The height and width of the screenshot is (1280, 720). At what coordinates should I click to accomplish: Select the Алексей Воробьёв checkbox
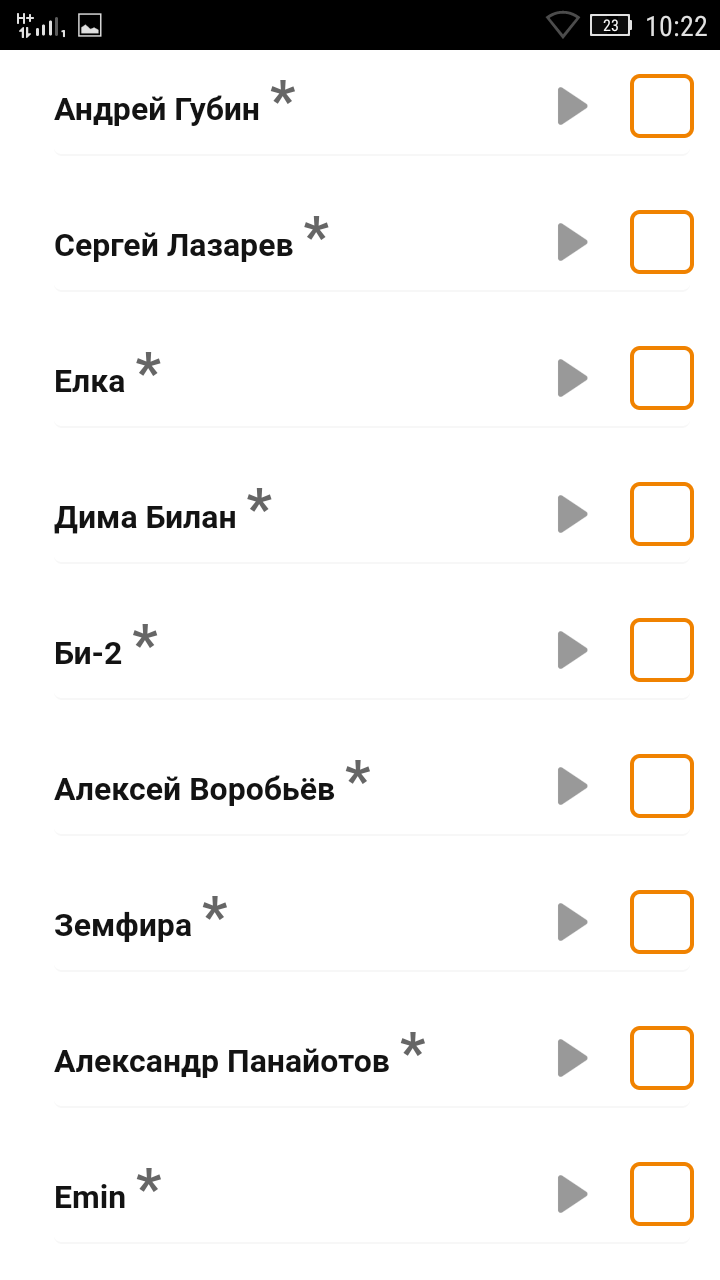coord(661,786)
